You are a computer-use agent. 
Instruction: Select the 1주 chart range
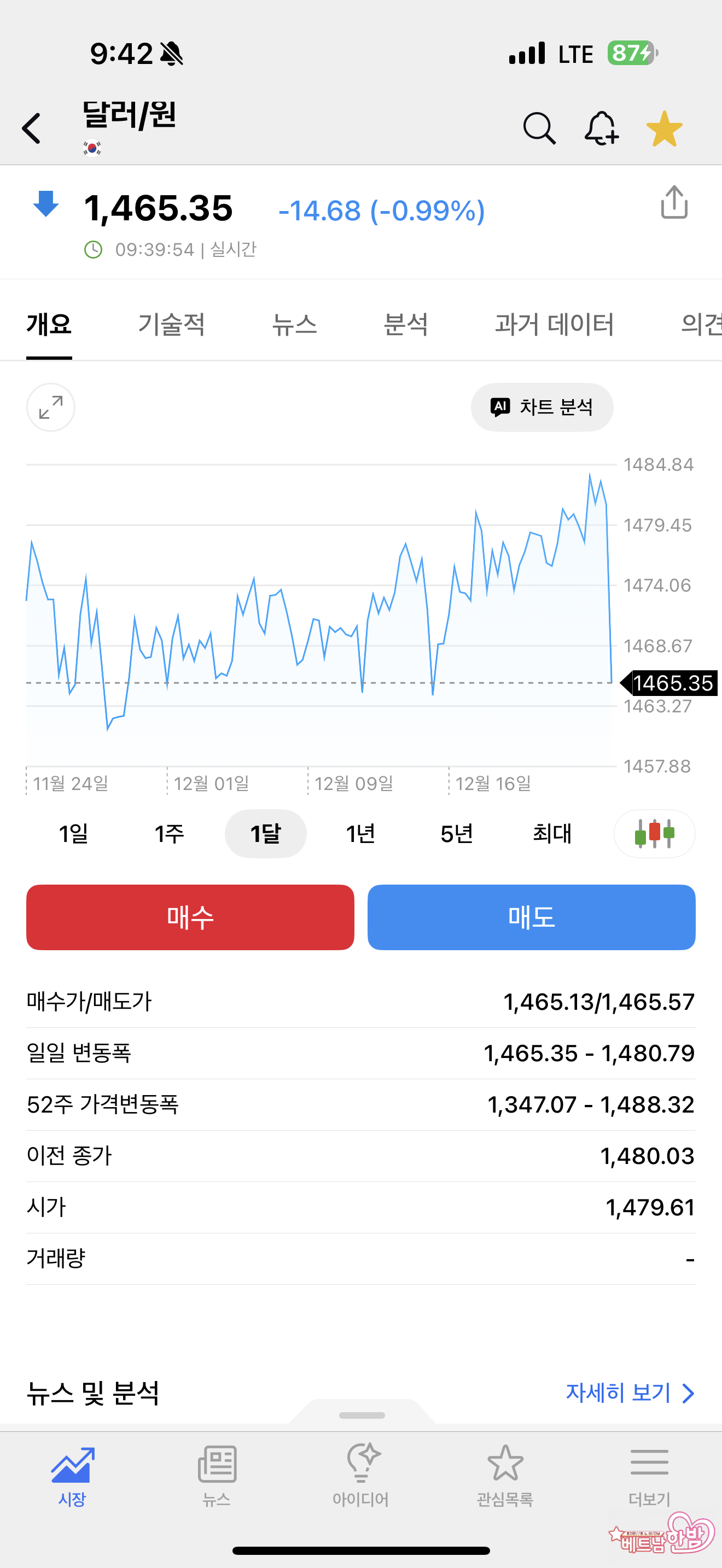(168, 833)
